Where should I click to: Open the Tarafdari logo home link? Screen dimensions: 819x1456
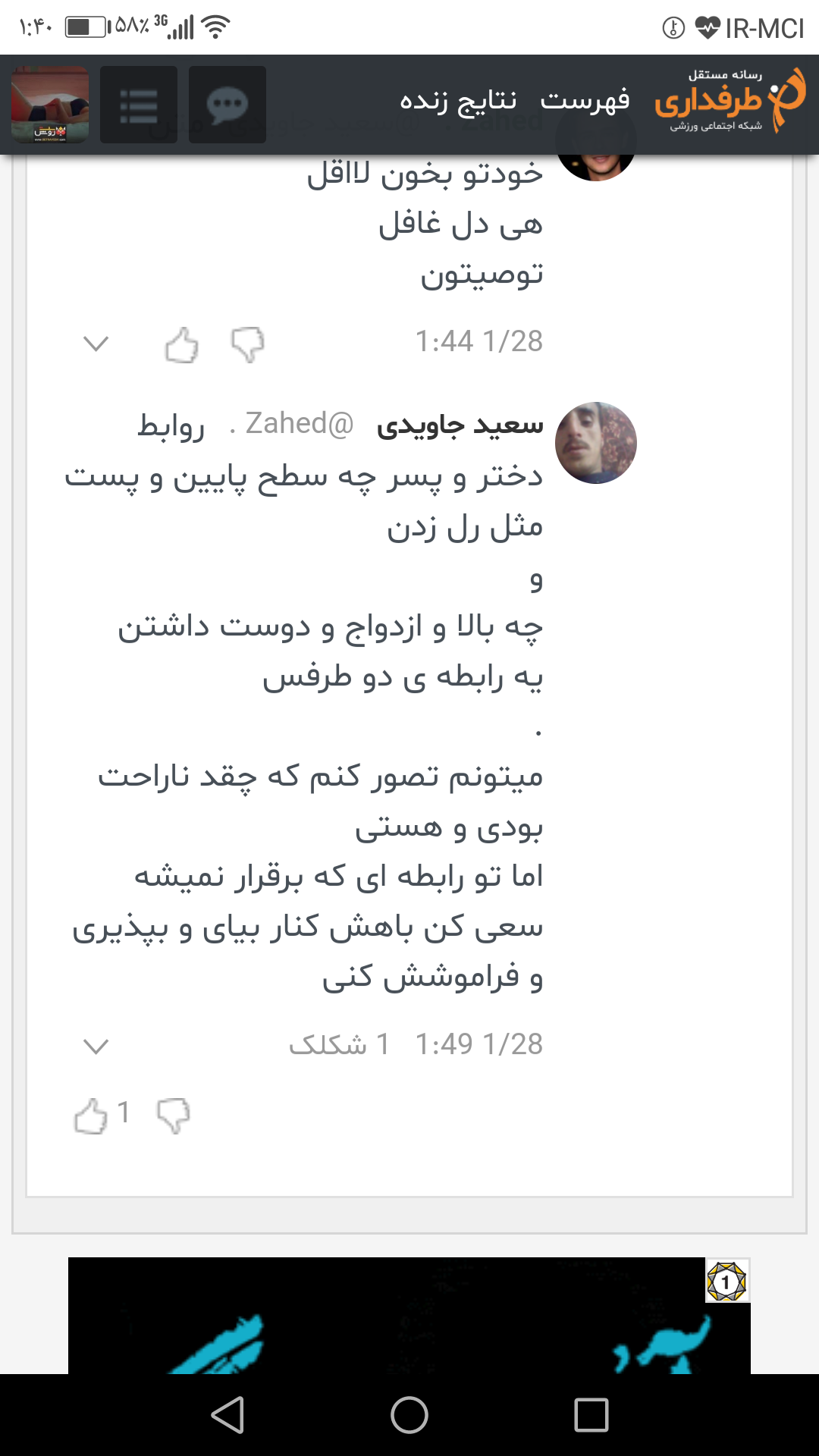coord(730,101)
